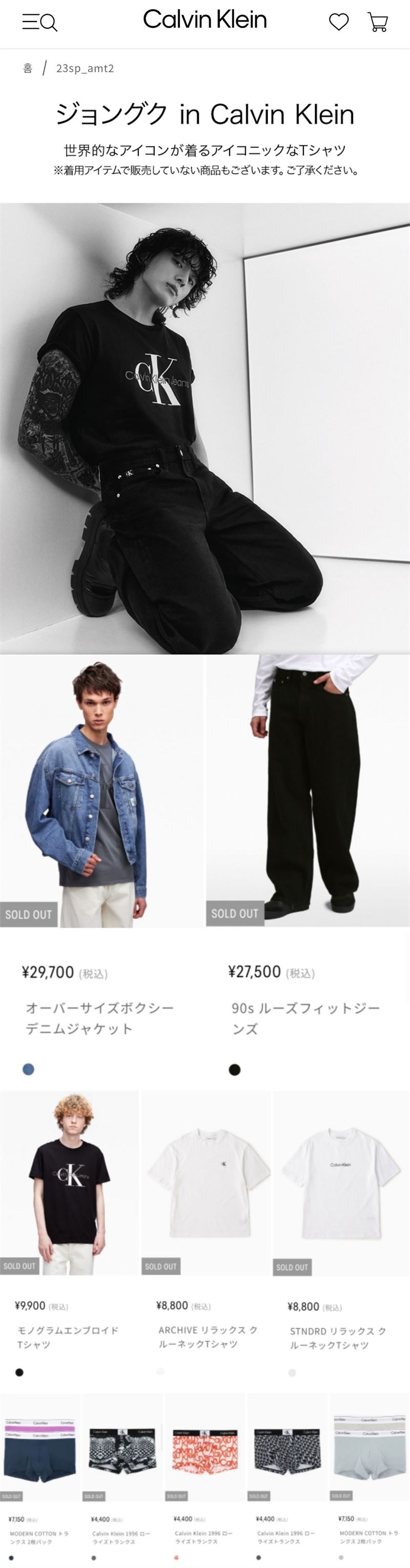Open the shopping cart
This screenshot has width=410, height=1568.
pos(378,23)
